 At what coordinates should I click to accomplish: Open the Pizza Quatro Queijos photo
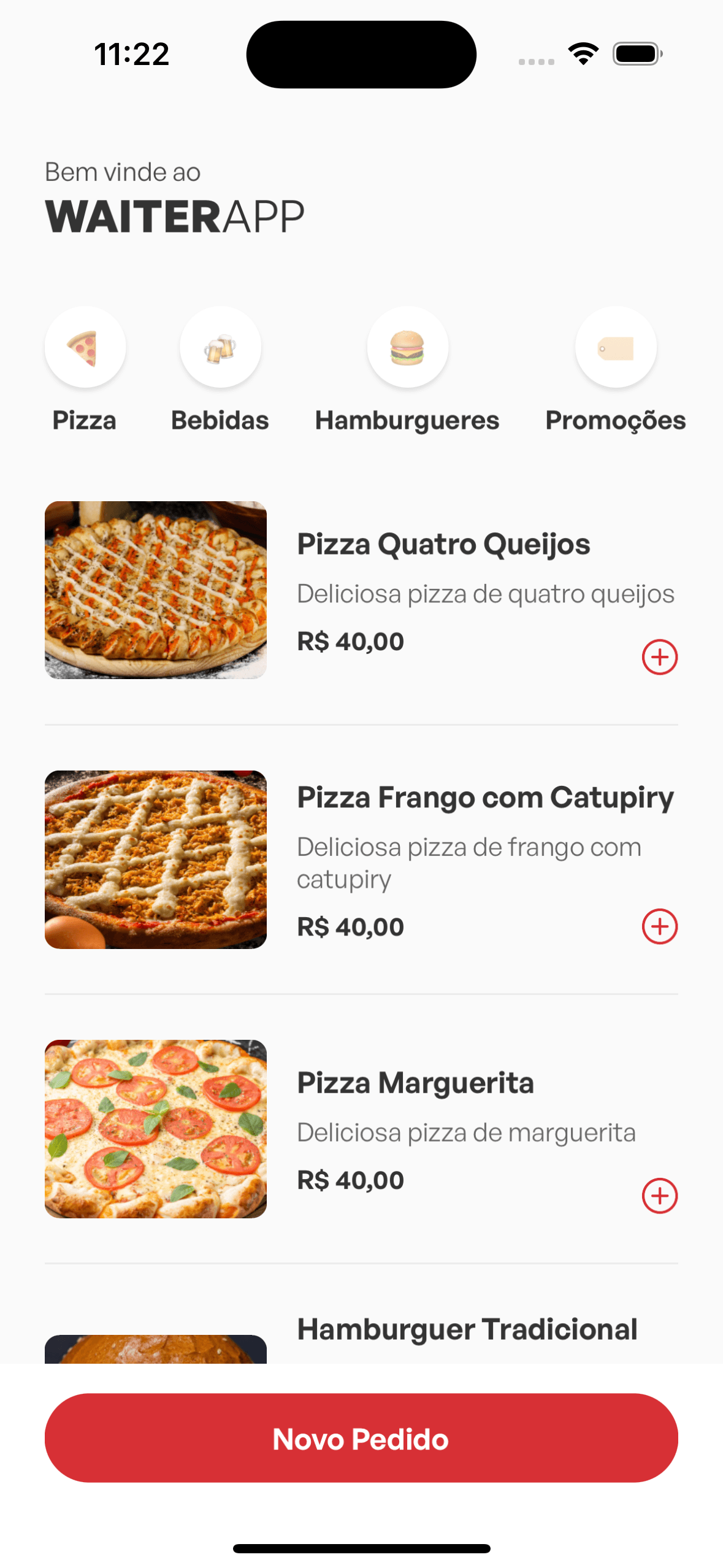coord(156,590)
